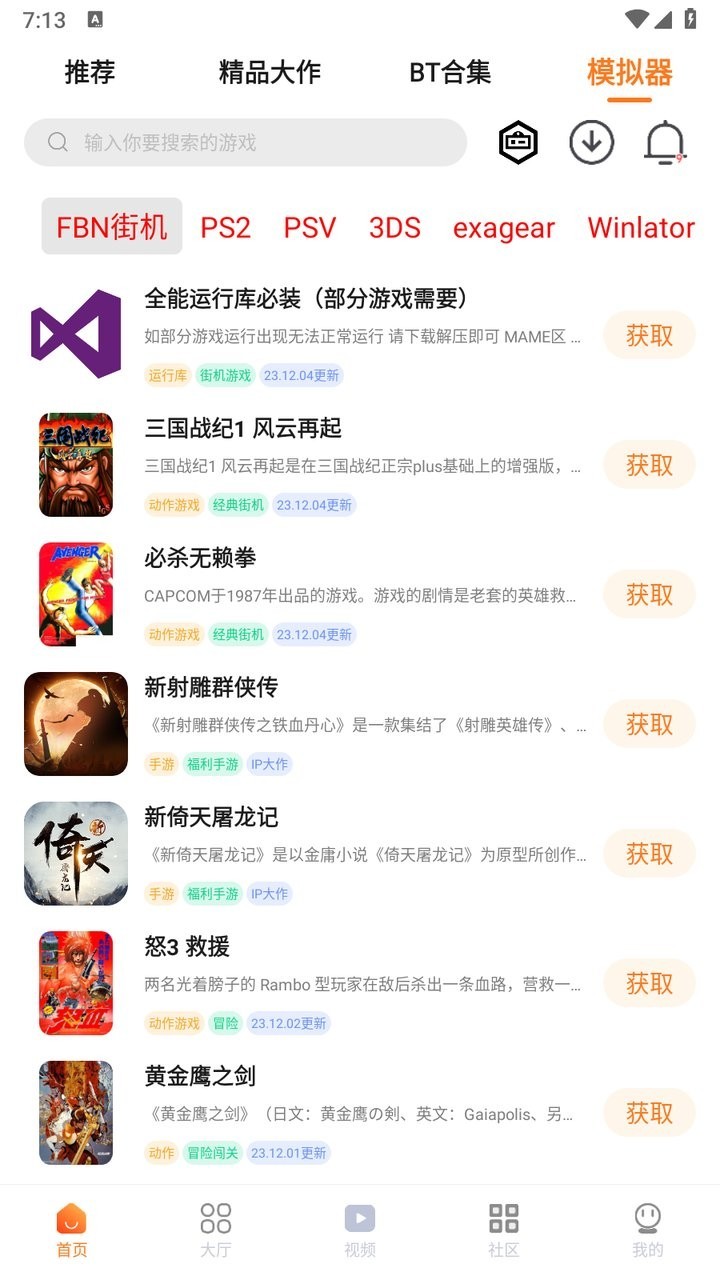Screen dimensions: 720x1280
Task: Select the PS2 emulator category
Action: tap(226, 227)
